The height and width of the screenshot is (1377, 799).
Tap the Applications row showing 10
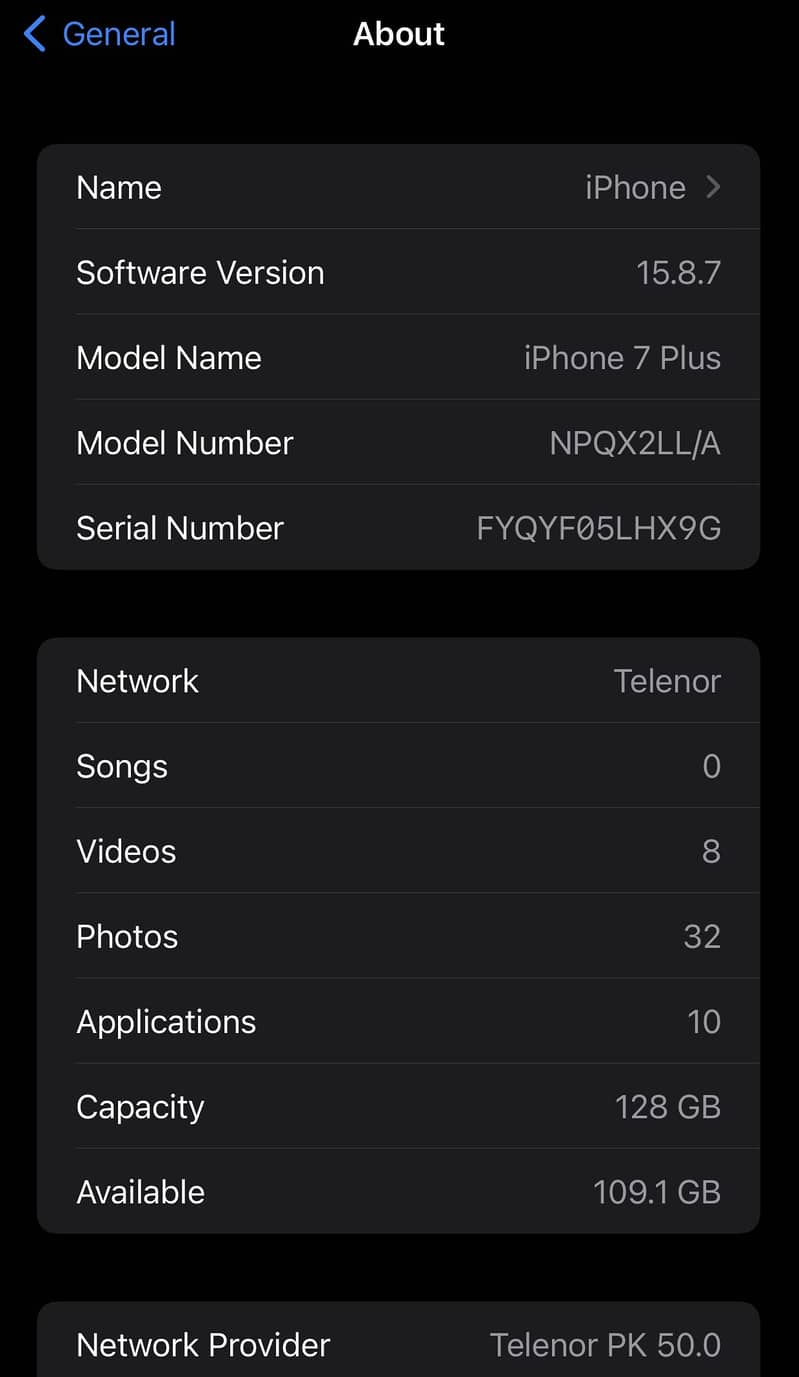pyautogui.click(x=400, y=1021)
